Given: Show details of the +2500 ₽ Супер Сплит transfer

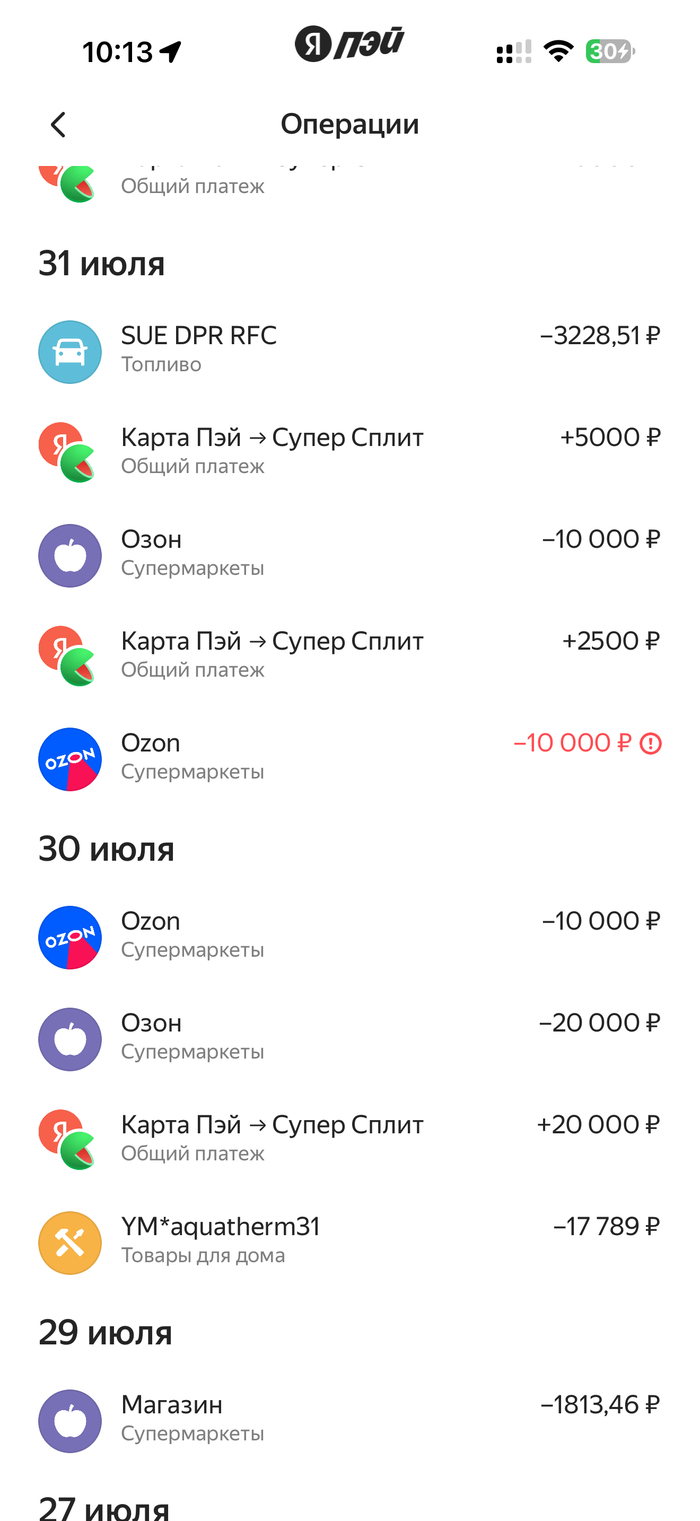Looking at the screenshot, I should coord(349,655).
